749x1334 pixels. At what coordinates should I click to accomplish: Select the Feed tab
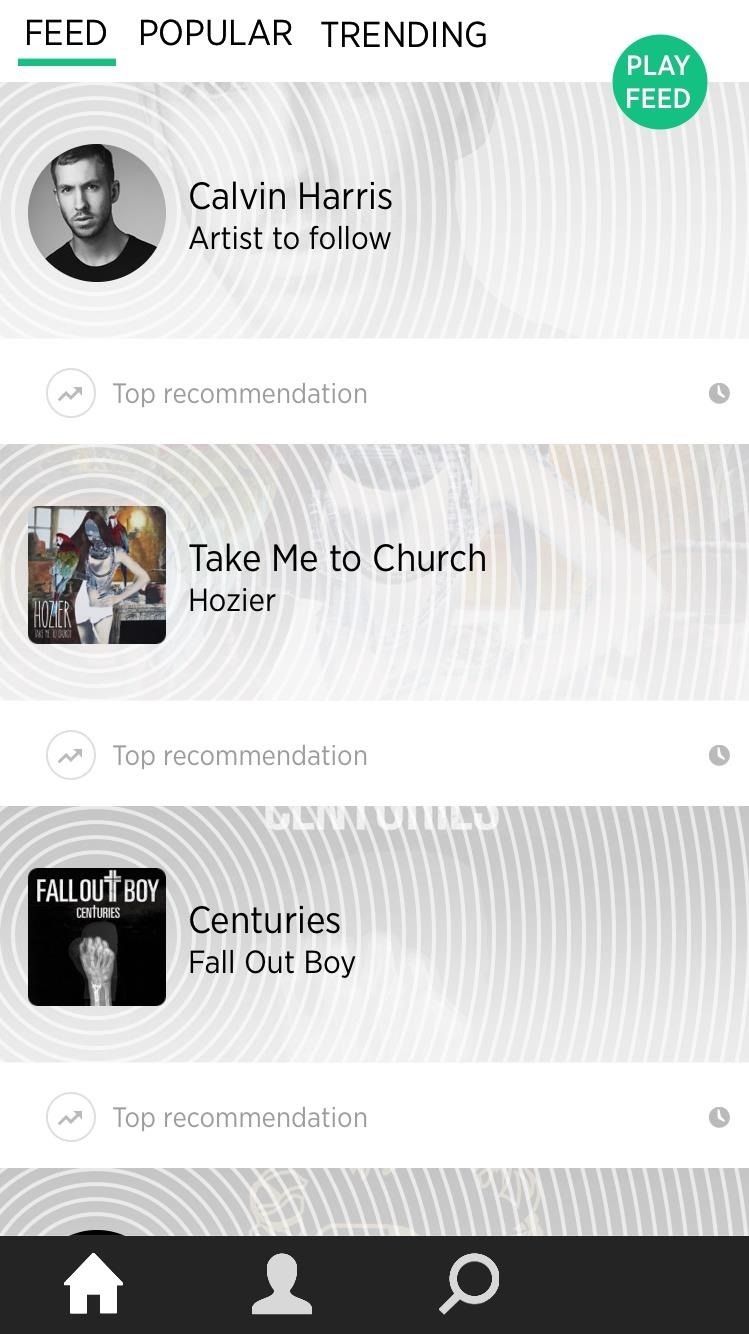point(66,34)
